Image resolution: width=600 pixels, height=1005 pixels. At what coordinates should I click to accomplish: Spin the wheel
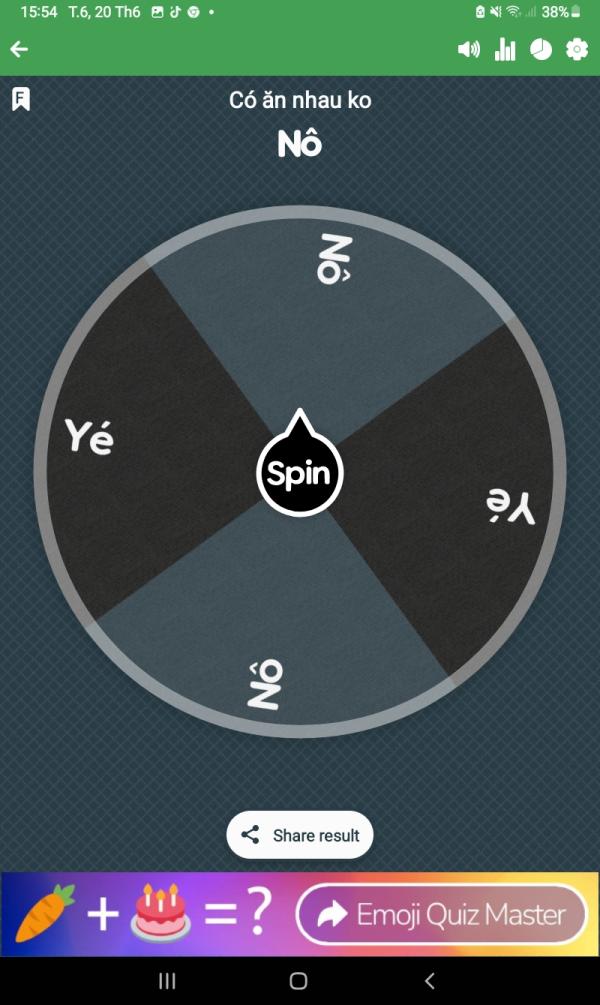[299, 474]
